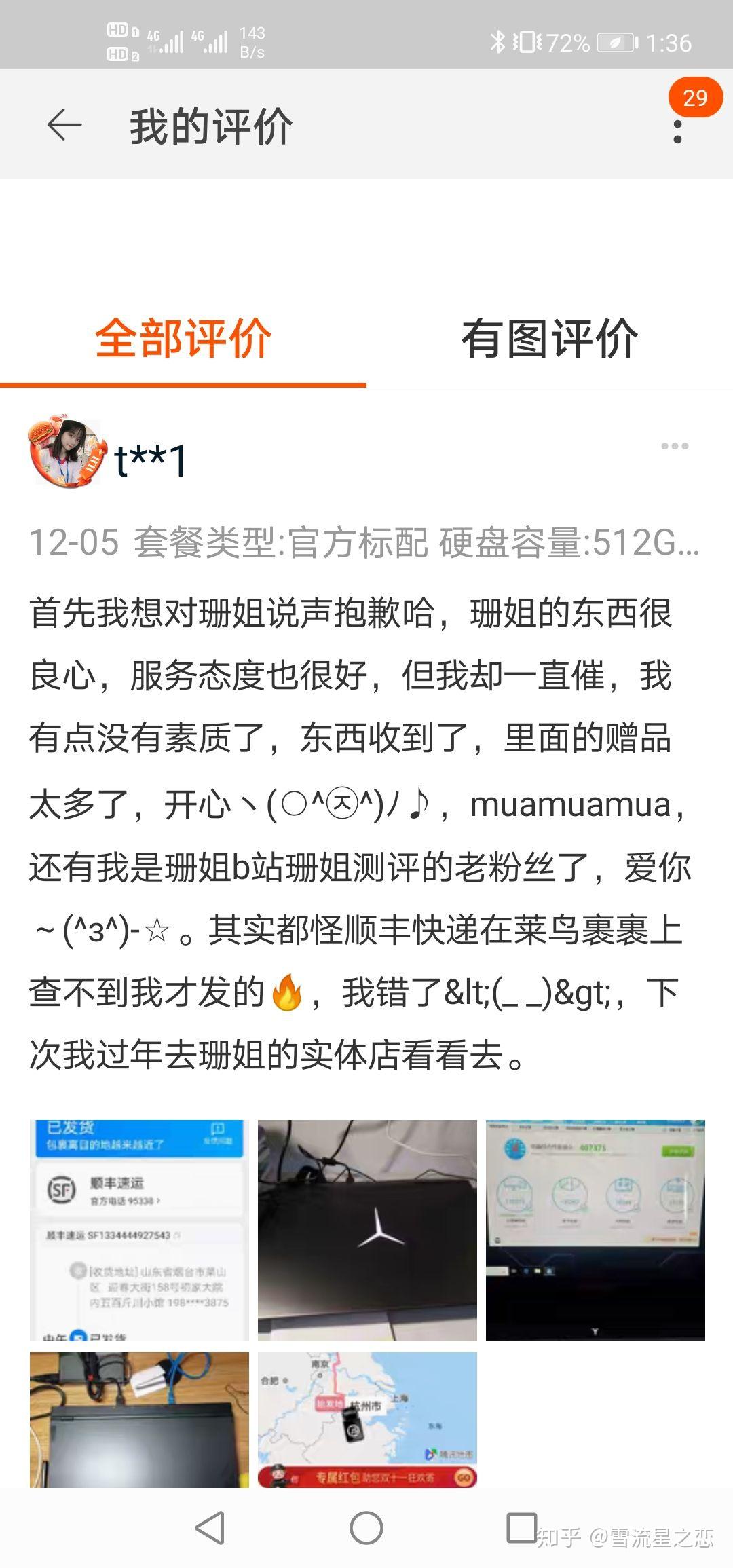This screenshot has width=733, height=1568.
Task: Tap the system back navigation button
Action: (210, 1528)
